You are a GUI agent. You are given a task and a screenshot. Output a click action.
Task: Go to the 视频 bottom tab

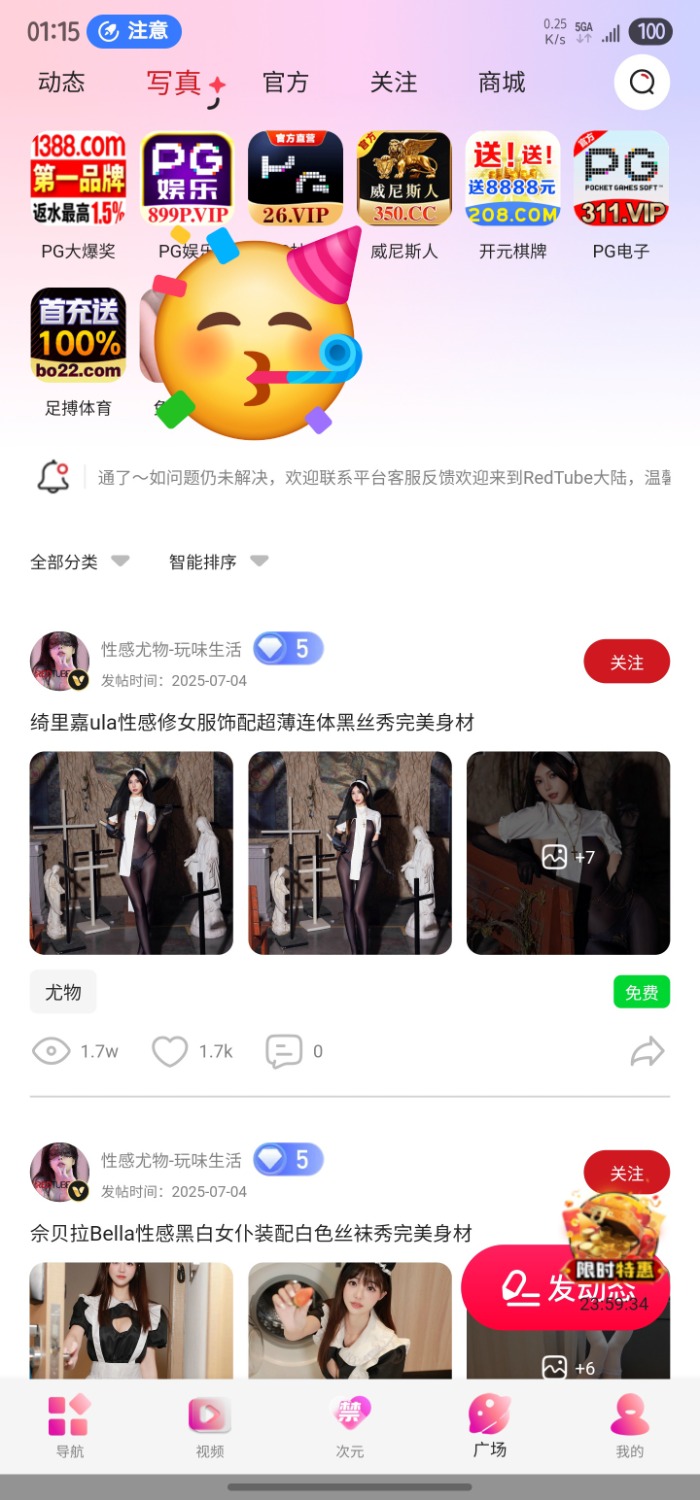click(210, 1425)
